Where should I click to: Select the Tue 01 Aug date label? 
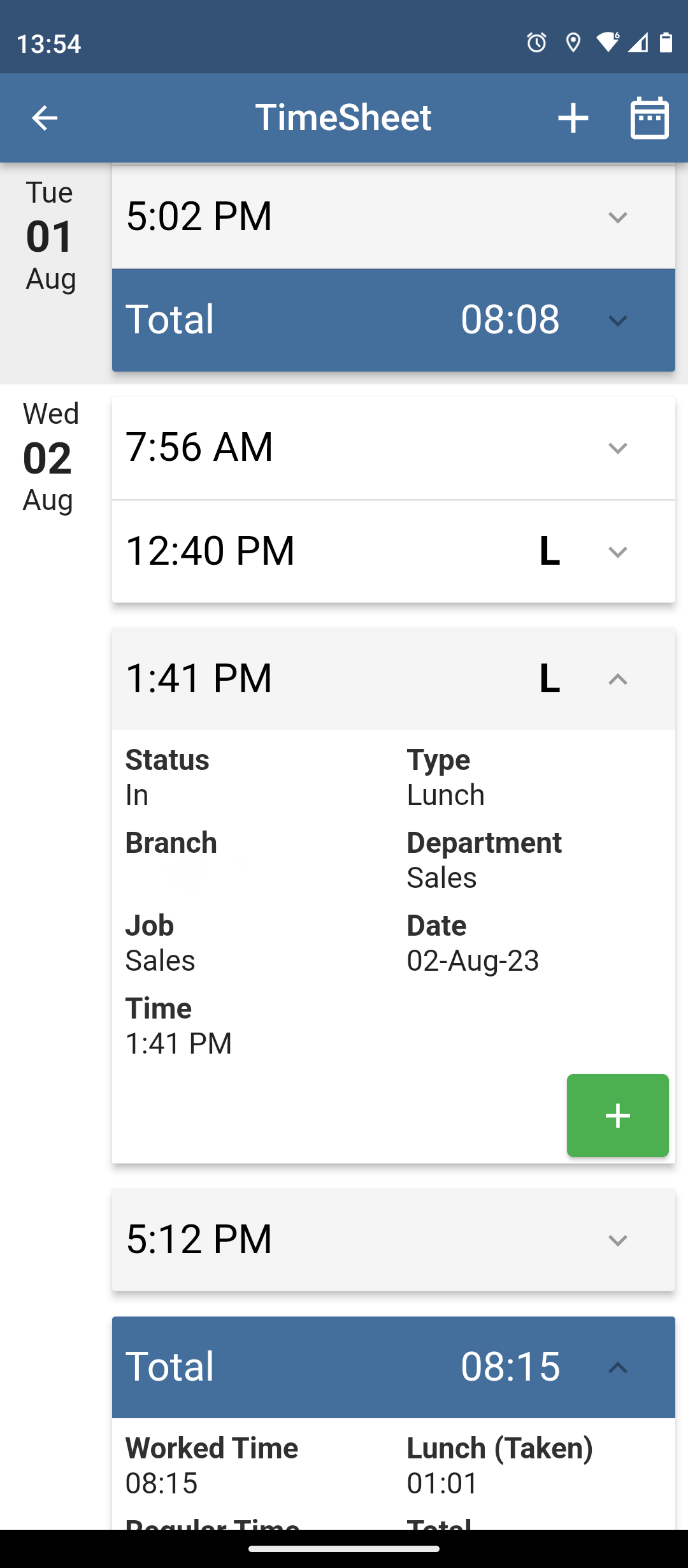(x=50, y=235)
